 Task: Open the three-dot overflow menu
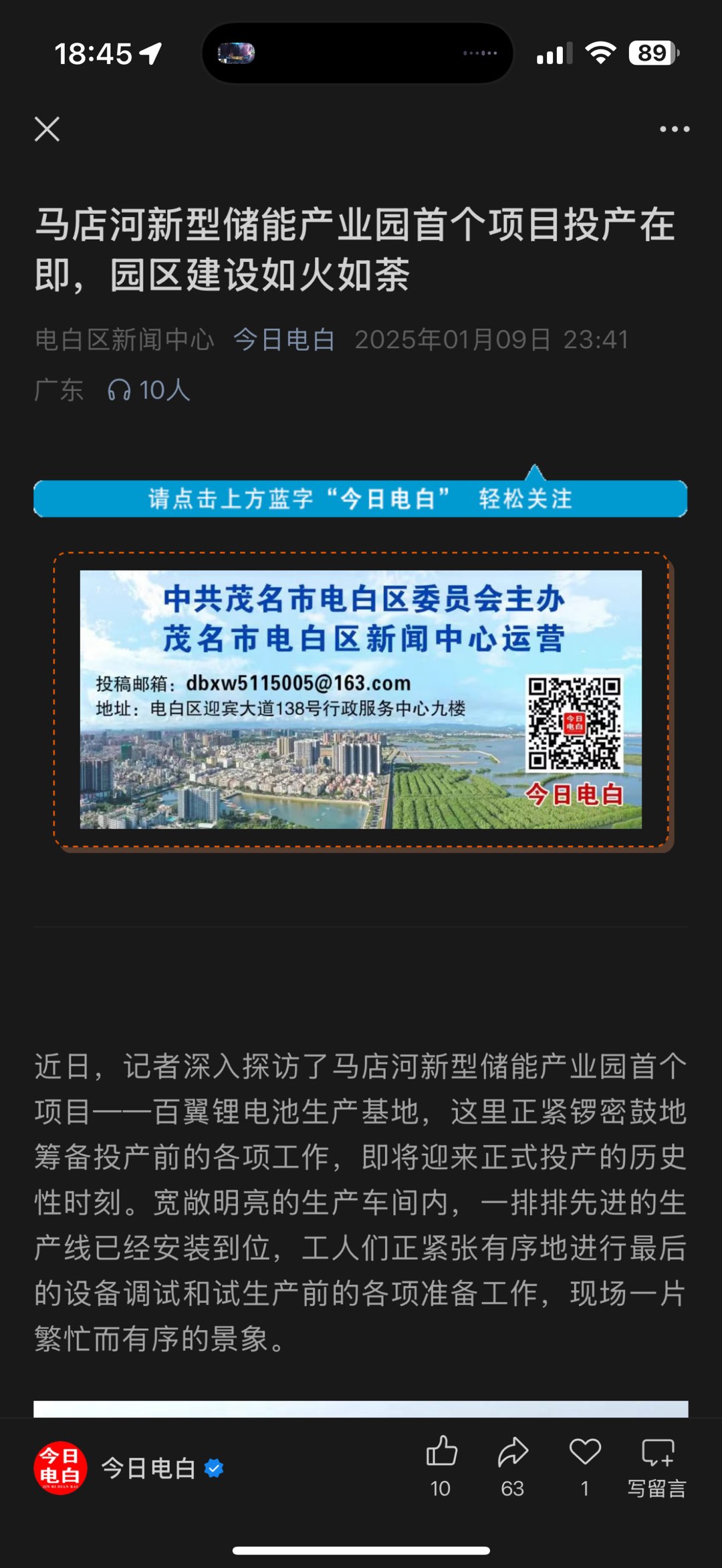674,129
